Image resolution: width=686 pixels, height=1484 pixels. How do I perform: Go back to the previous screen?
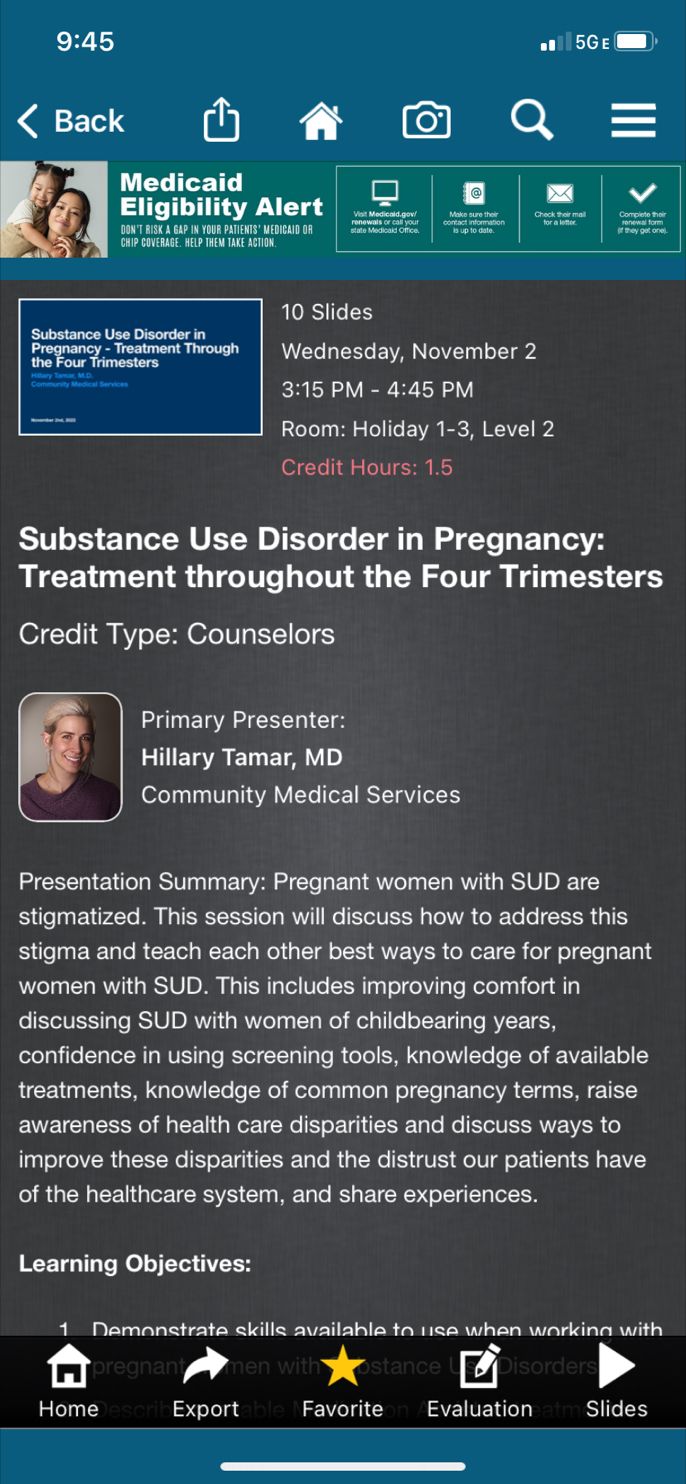tap(70, 121)
